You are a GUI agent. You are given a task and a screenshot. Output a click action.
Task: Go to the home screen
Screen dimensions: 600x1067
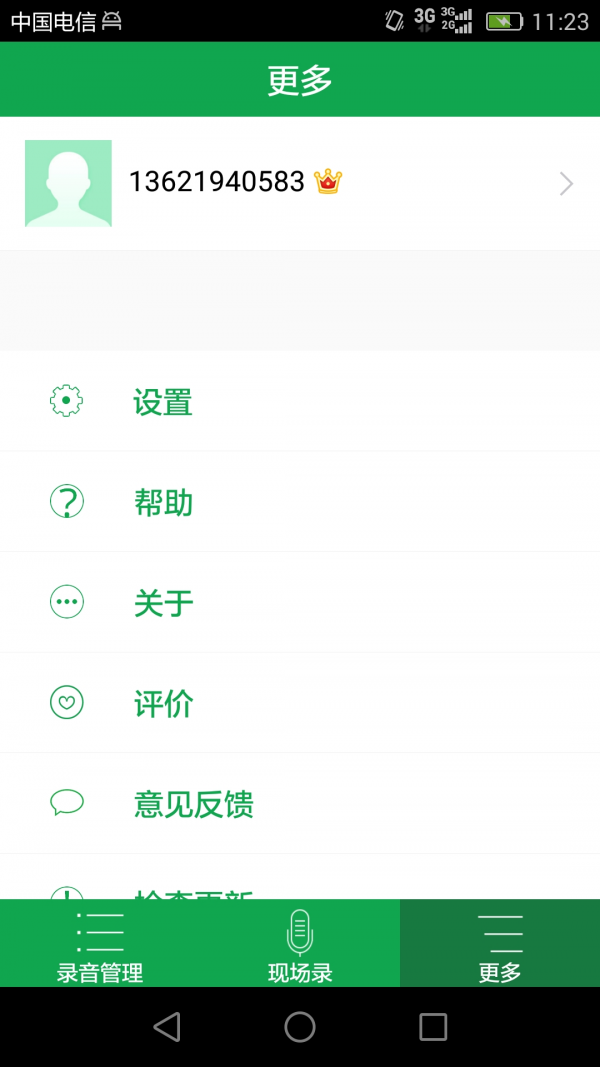pyautogui.click(x=300, y=1027)
